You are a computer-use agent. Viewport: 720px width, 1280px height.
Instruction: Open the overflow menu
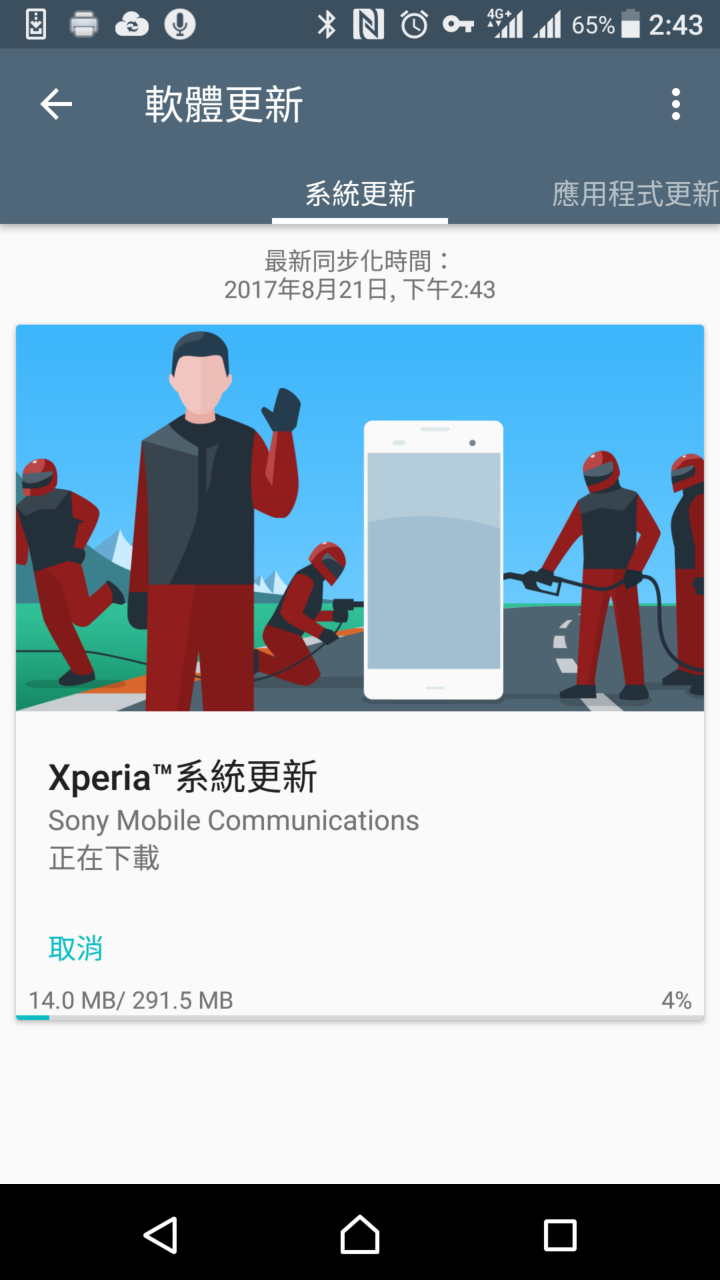click(676, 104)
